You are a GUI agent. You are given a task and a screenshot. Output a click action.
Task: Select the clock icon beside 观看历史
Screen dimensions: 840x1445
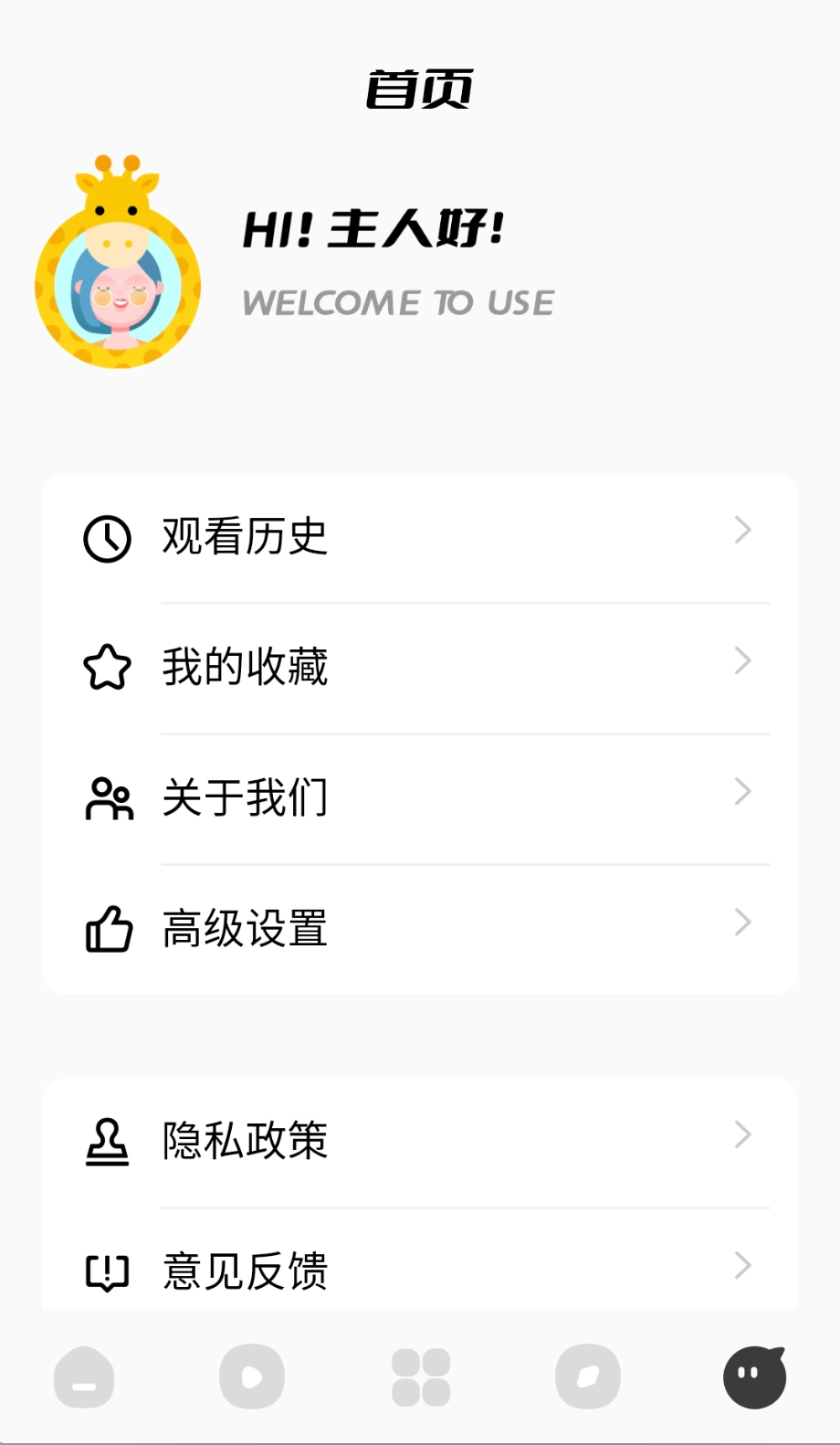[106, 537]
